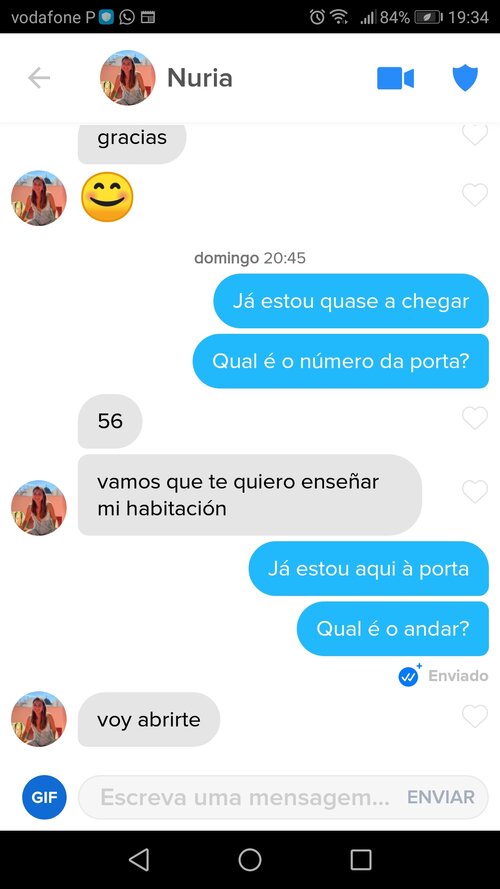
Task: Tap ENVIAR to send the message
Action: pos(440,797)
